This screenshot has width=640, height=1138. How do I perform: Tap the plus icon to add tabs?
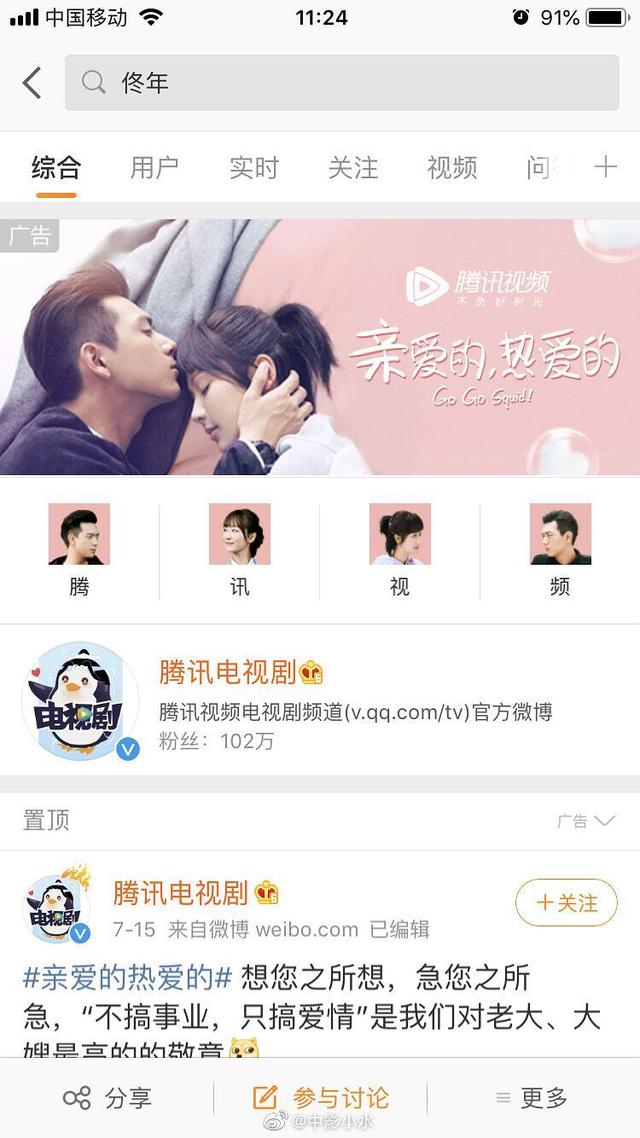(606, 167)
